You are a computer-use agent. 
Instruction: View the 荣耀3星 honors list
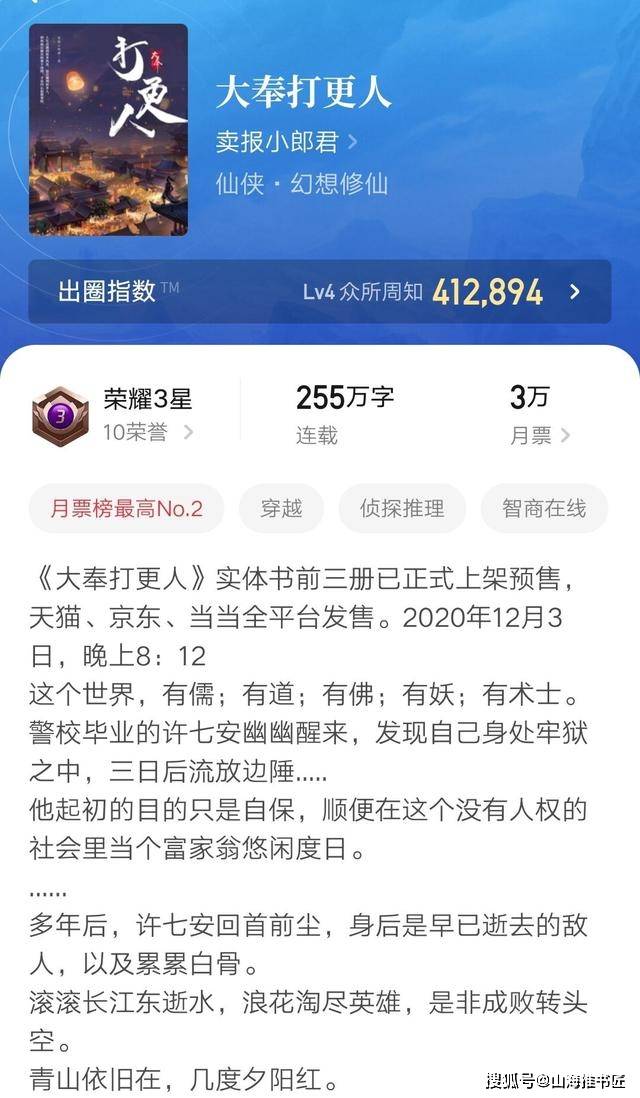coord(146,415)
